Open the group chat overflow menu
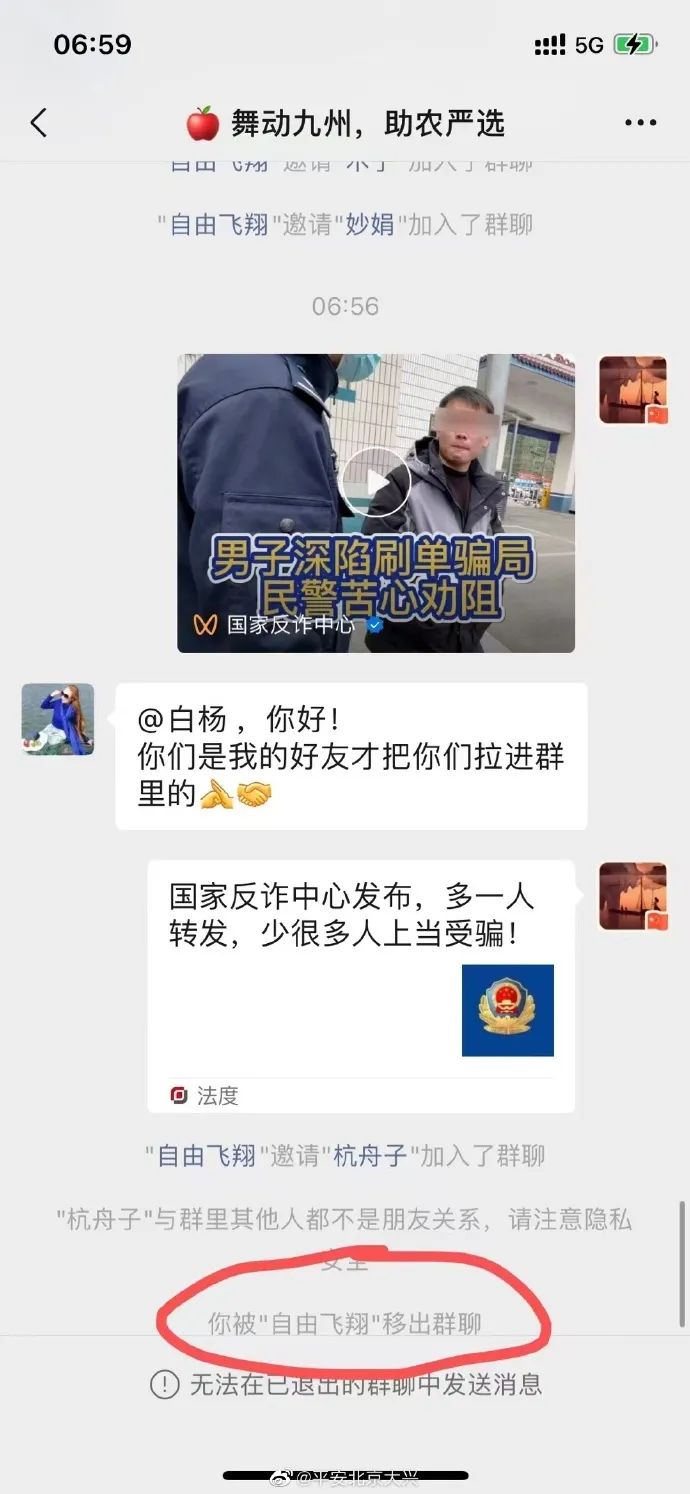Image resolution: width=690 pixels, height=1494 pixels. pyautogui.click(x=640, y=123)
